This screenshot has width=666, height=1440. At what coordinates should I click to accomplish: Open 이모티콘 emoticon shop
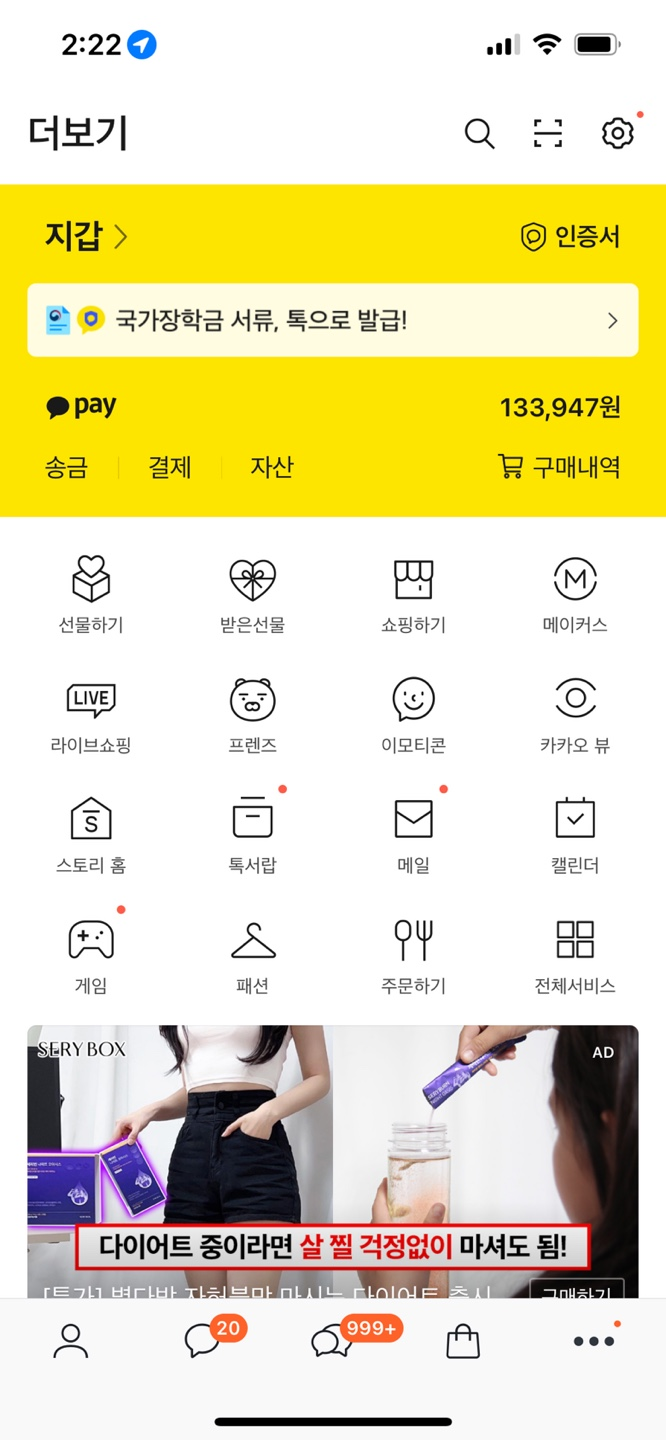tap(413, 714)
